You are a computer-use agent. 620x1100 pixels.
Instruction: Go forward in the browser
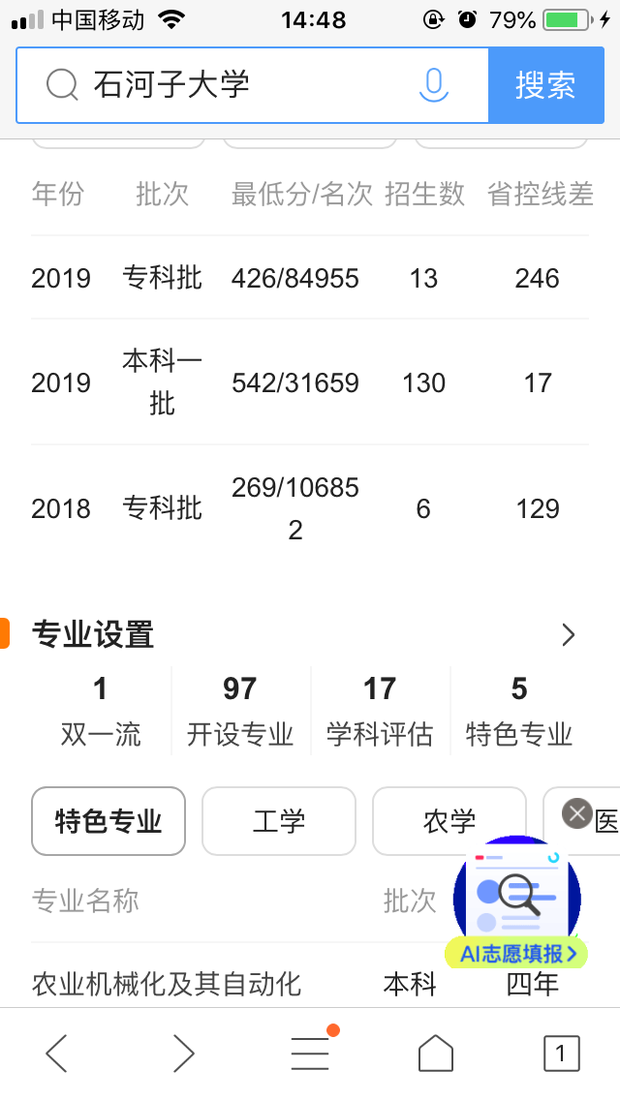[x=184, y=1053]
